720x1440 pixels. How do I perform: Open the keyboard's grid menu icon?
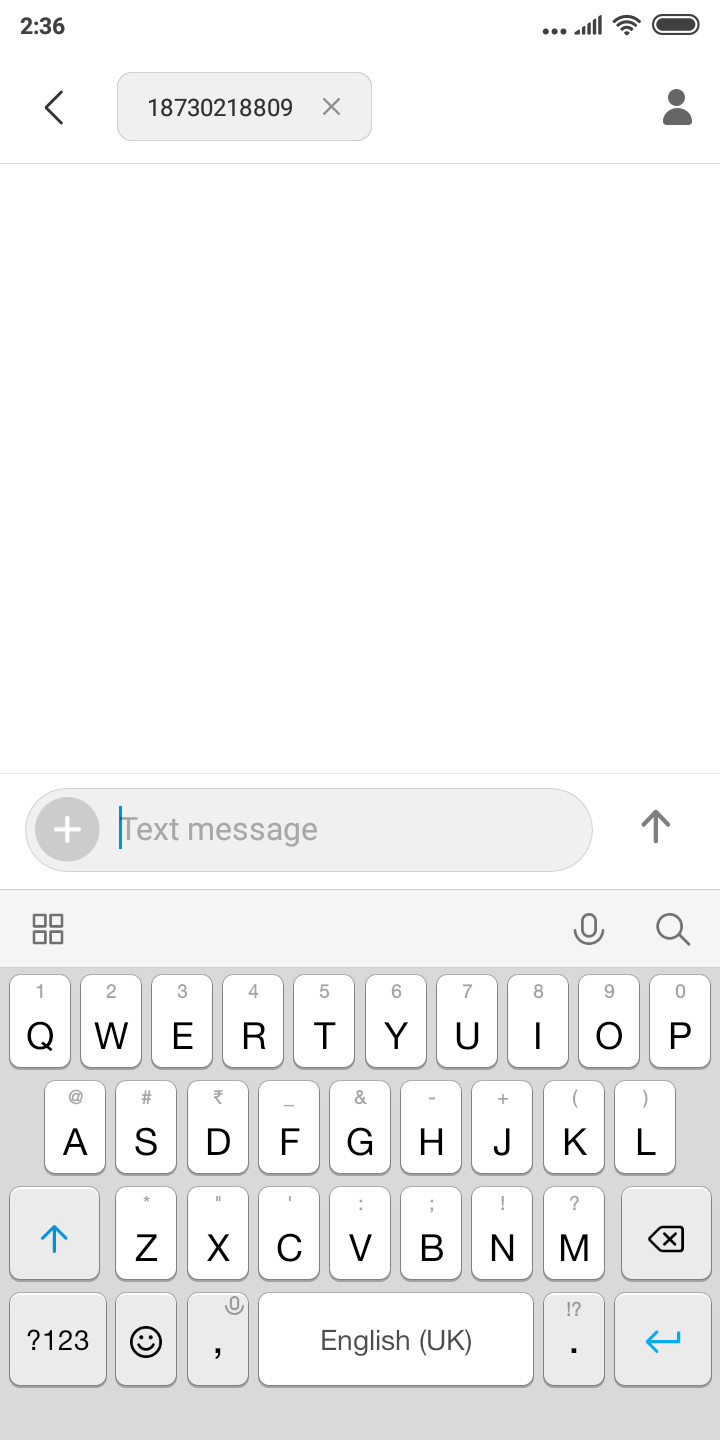[48, 929]
